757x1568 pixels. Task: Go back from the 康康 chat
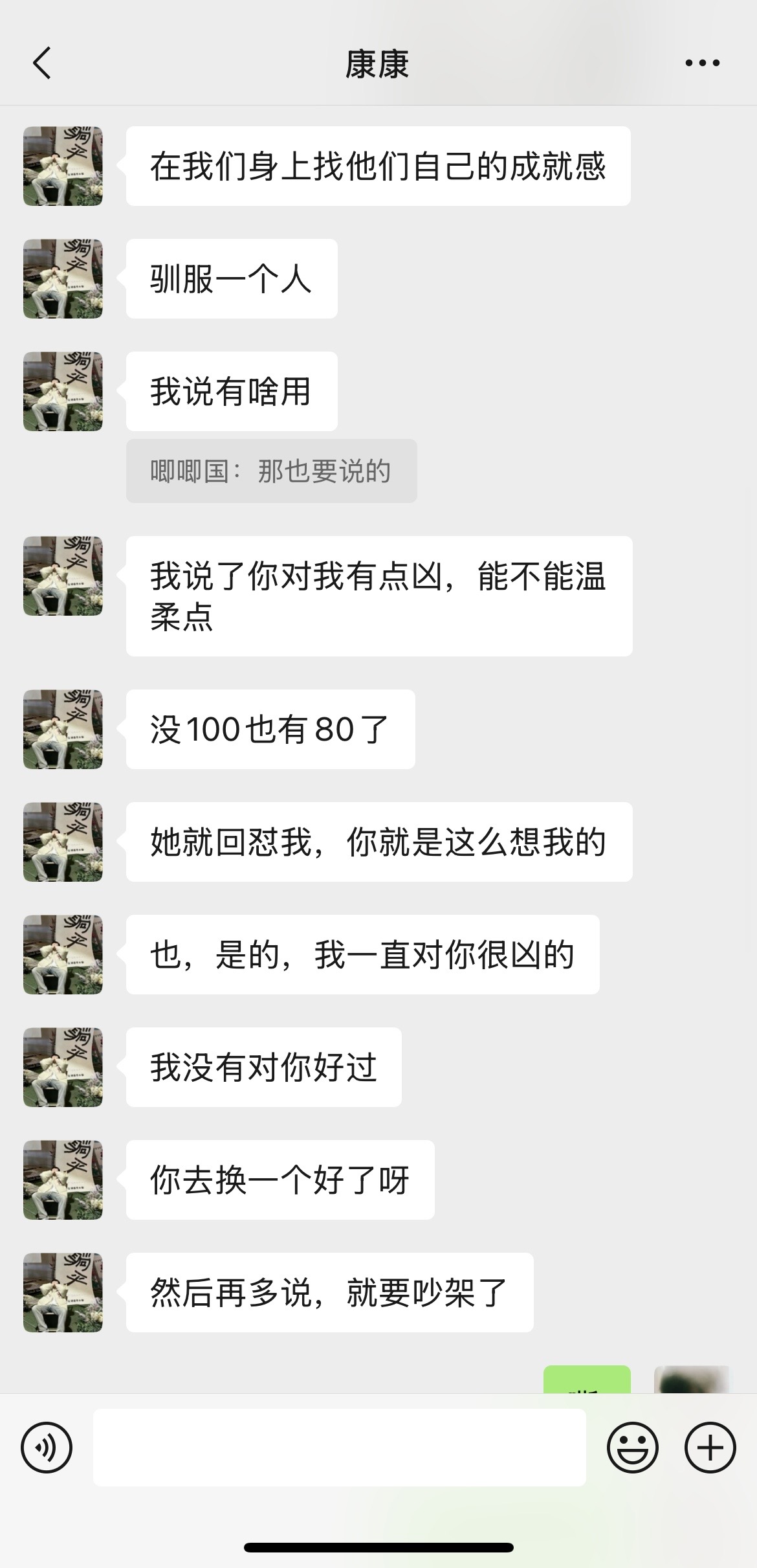42,63
